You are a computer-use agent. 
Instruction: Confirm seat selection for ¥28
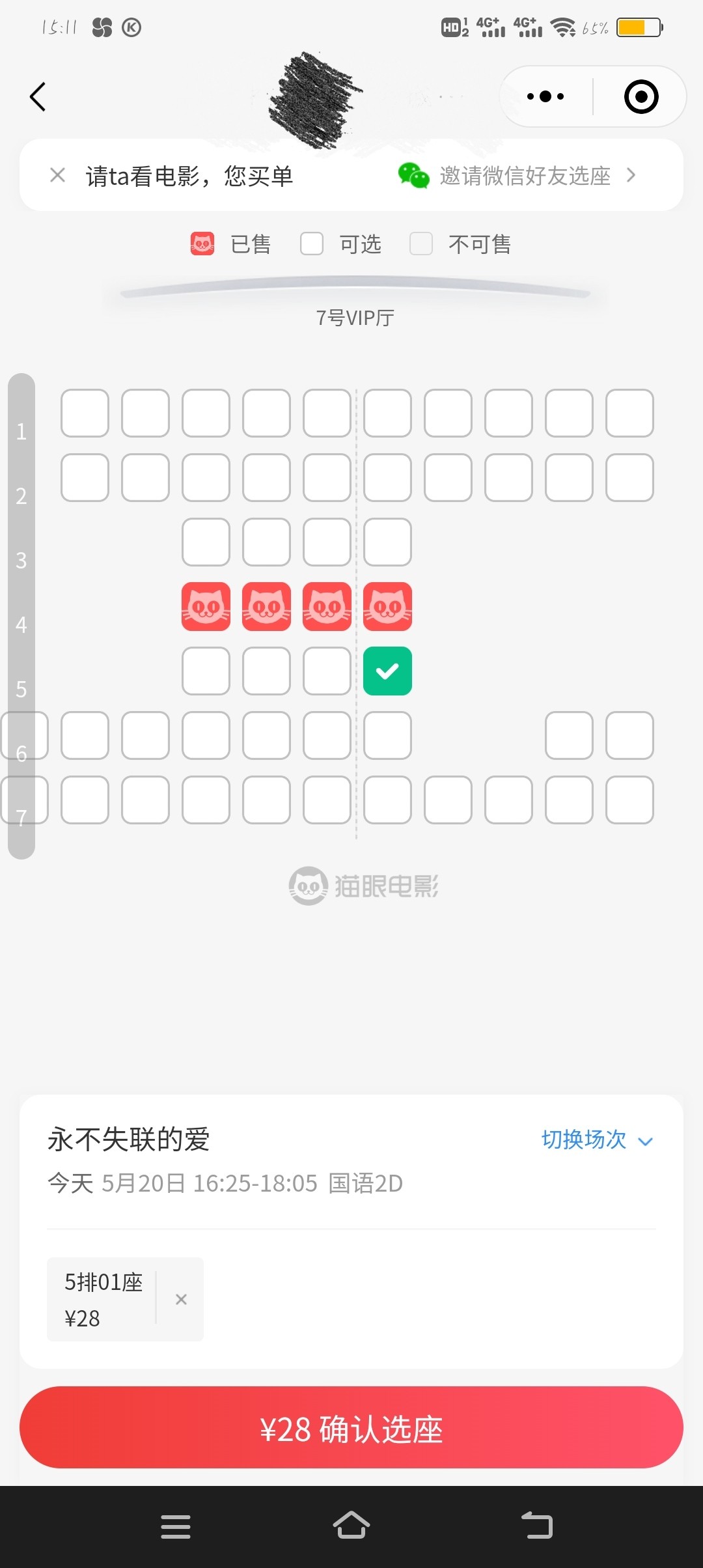[351, 1427]
